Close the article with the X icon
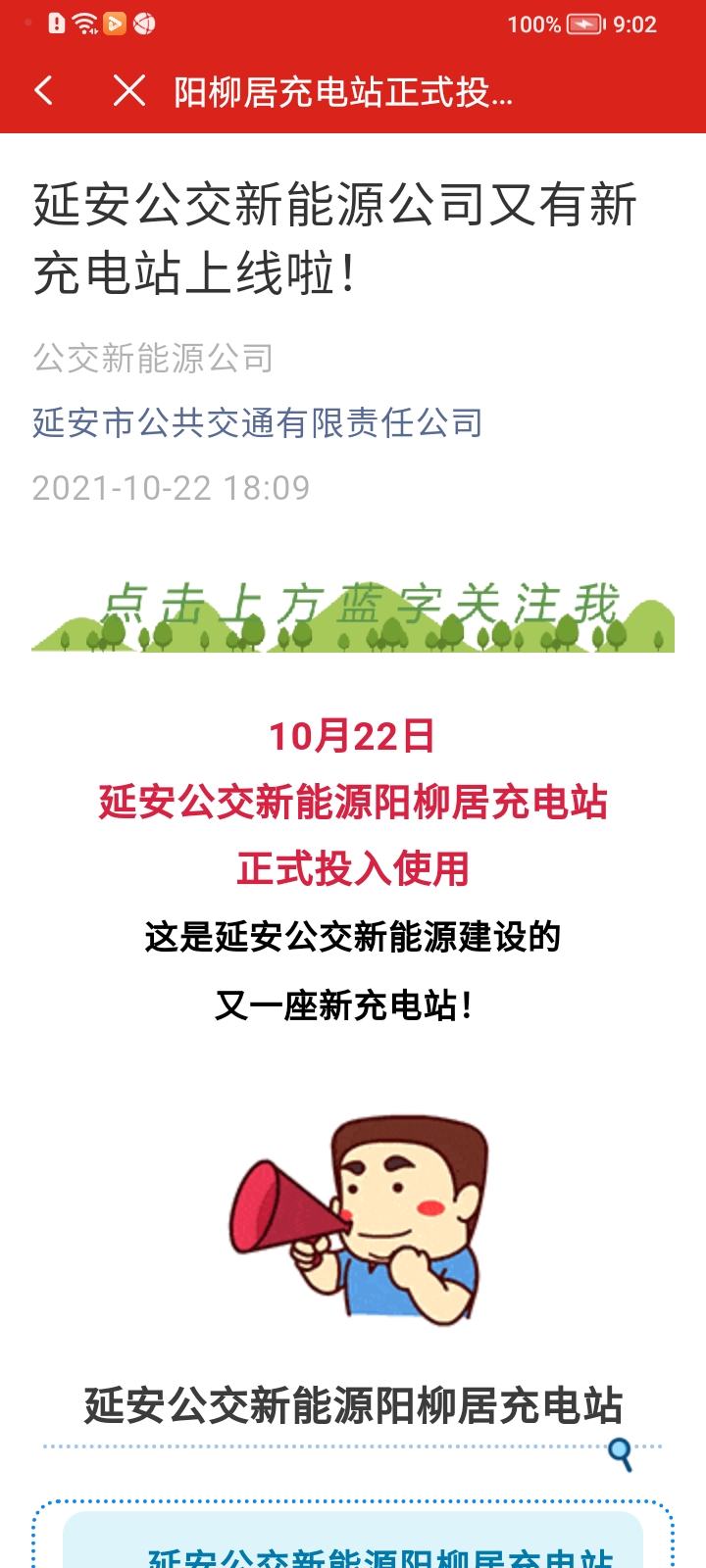Screen dimensions: 706x1568 click(x=127, y=91)
